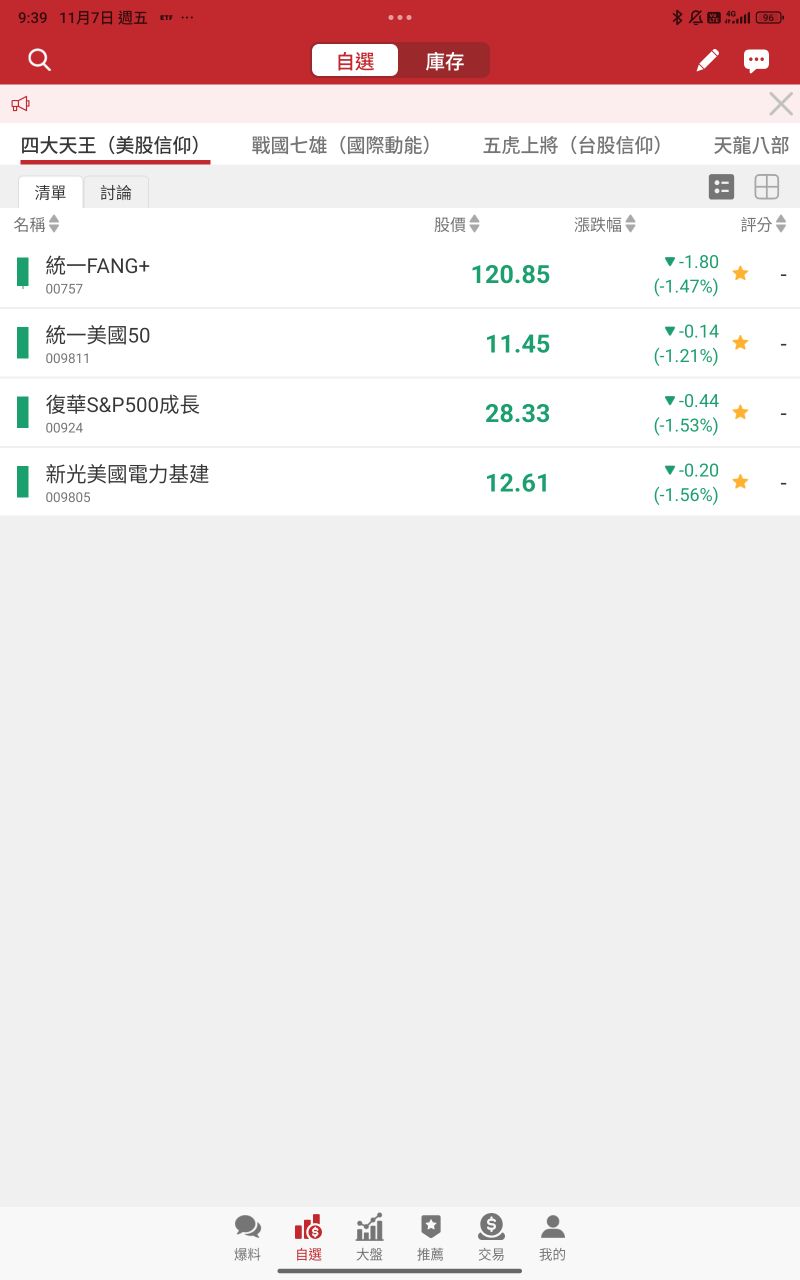The width and height of the screenshot is (800, 1280).
Task: Switch to the 交易 bottom tab
Action: [491, 1238]
